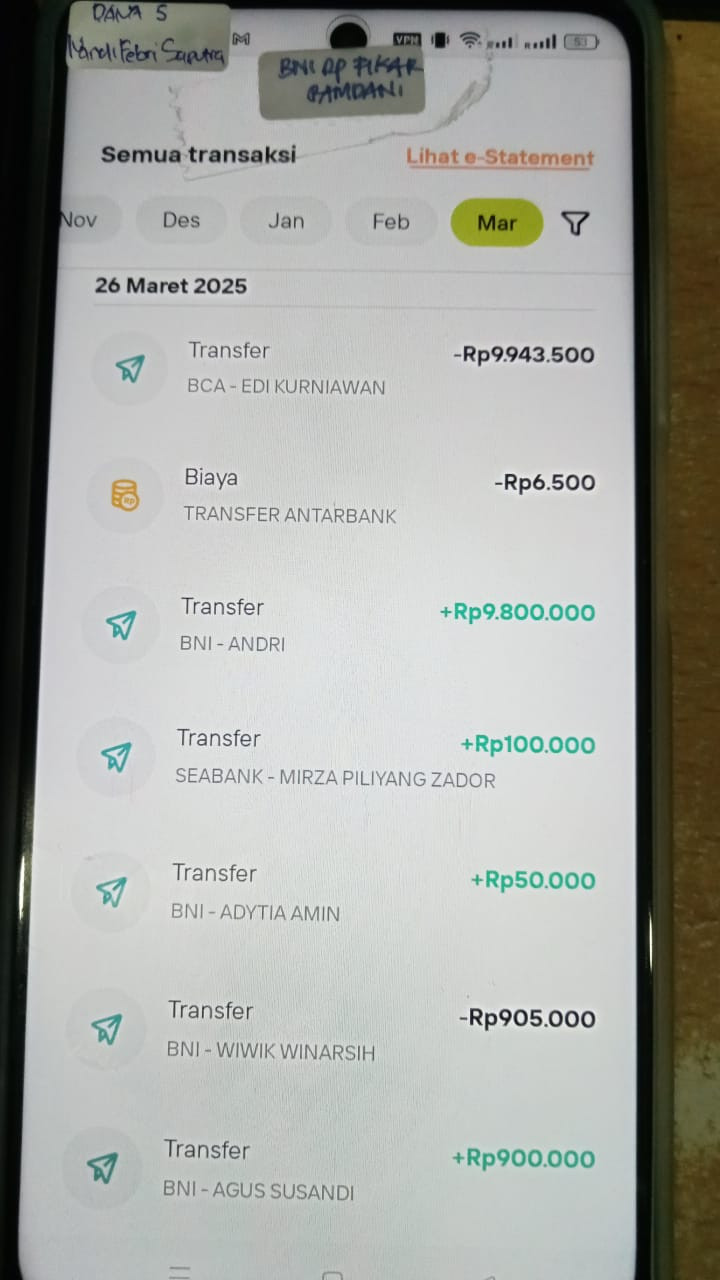Switch to the Nov month chip
This screenshot has width=720, height=1280.
(88, 220)
